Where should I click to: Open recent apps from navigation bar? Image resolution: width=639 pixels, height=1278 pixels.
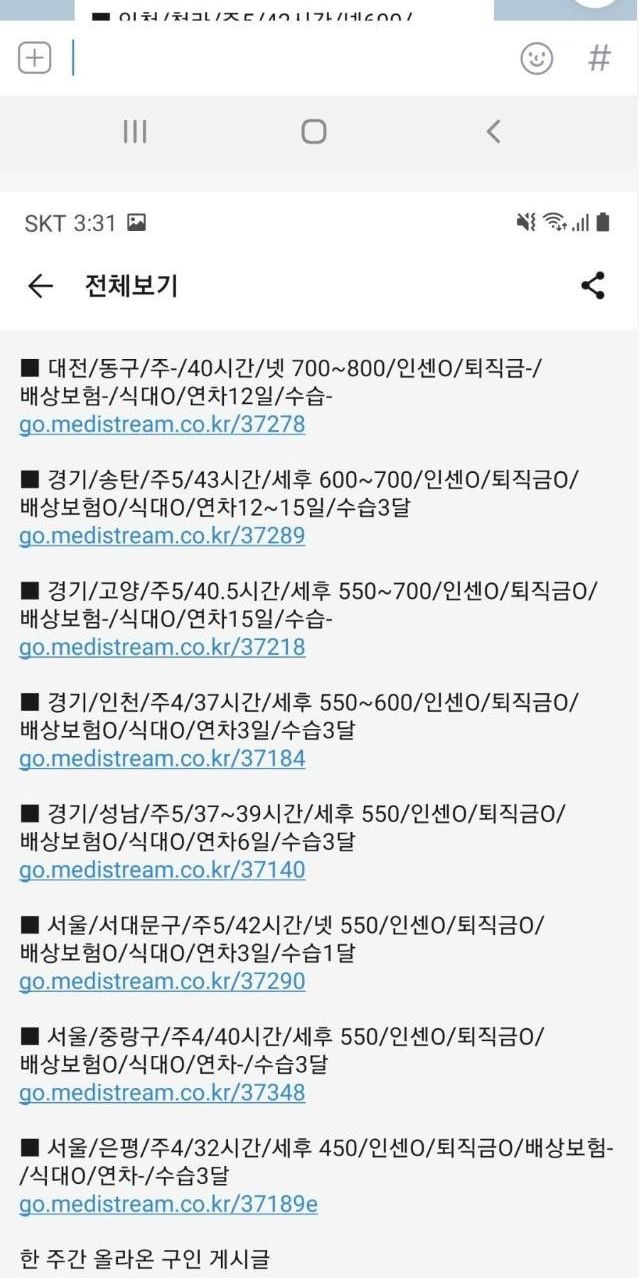[x=135, y=131]
